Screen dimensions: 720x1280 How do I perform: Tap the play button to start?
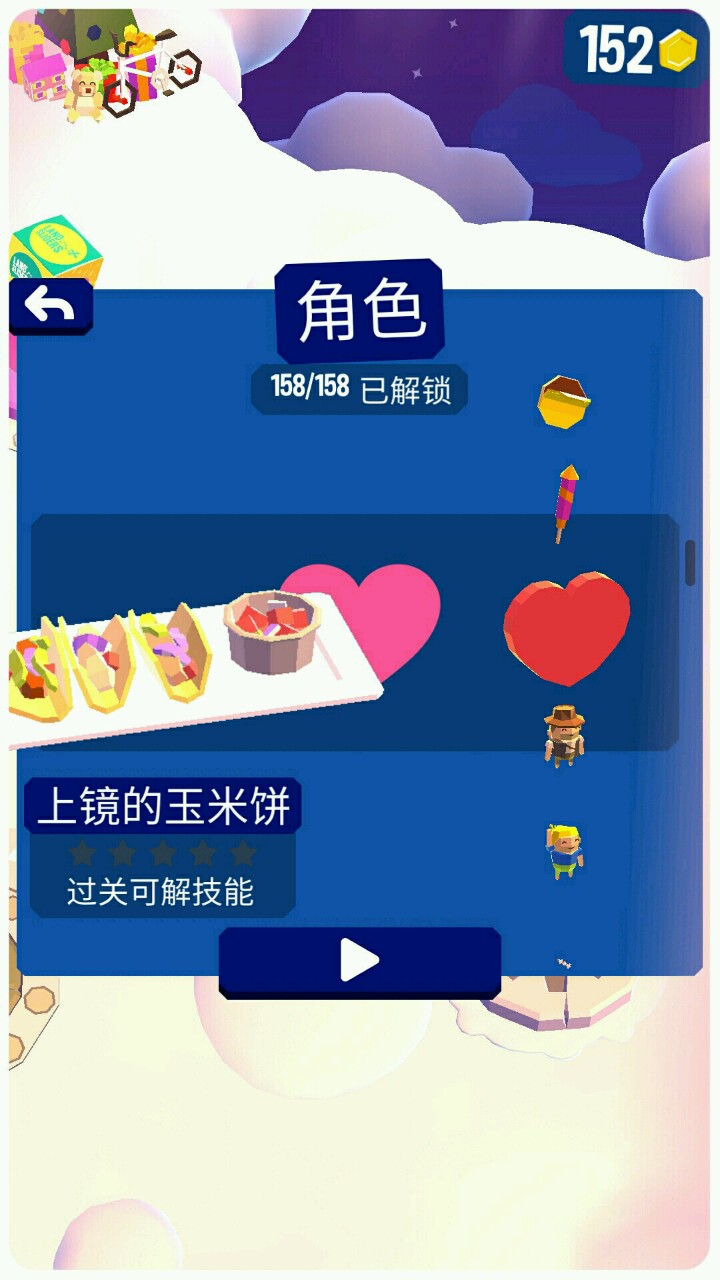360,961
